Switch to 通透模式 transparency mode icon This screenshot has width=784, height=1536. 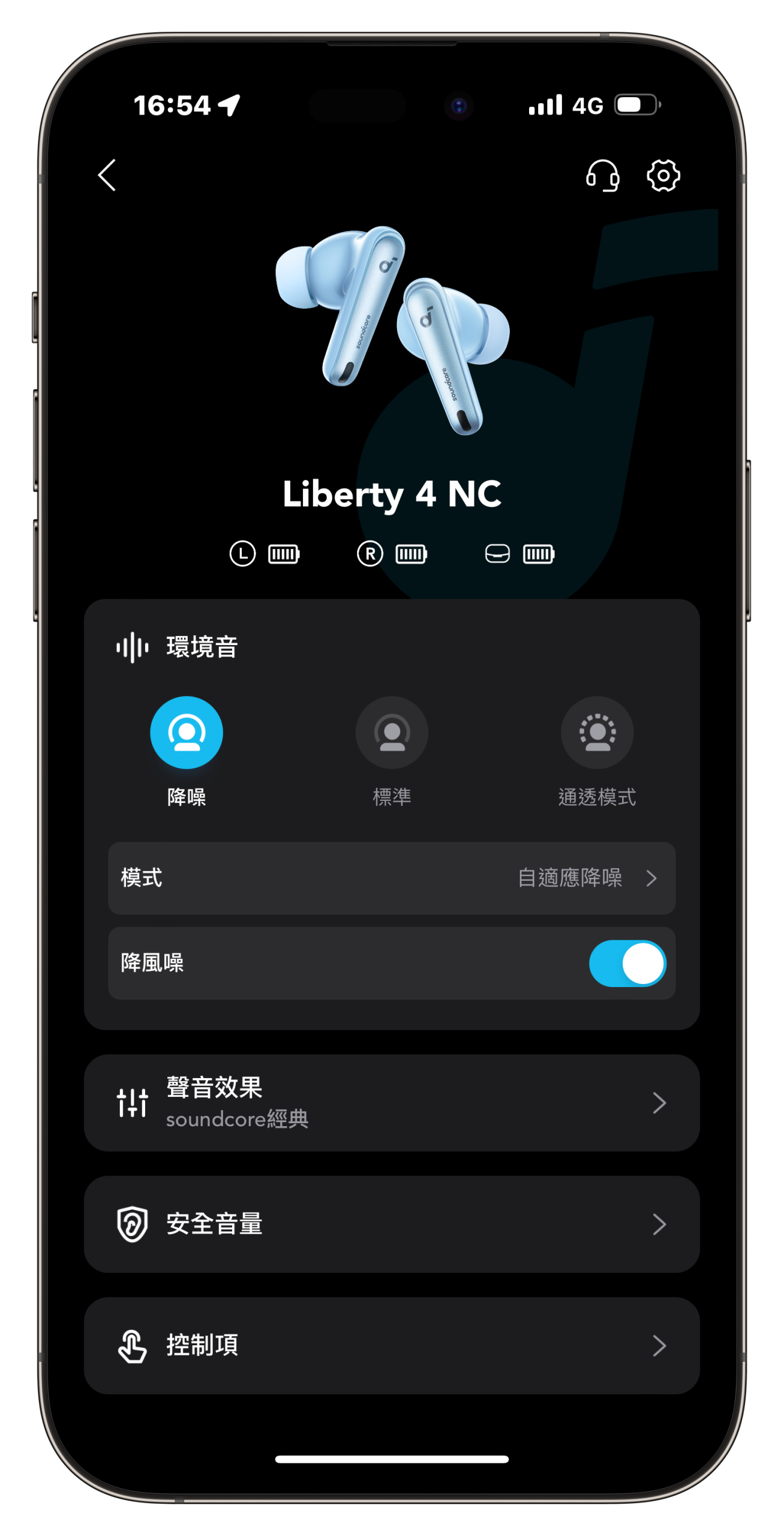tap(597, 733)
